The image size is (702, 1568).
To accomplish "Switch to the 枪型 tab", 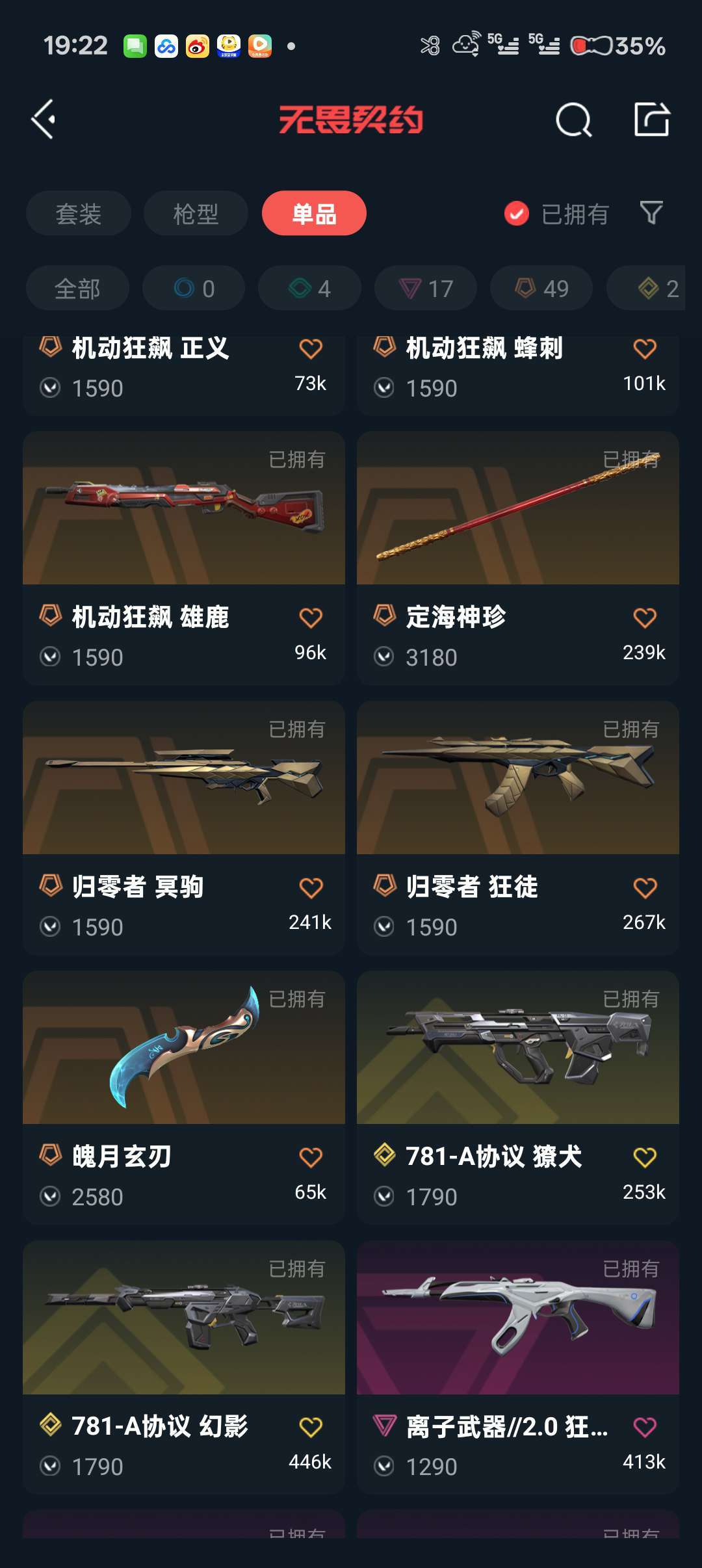I will coord(196,213).
